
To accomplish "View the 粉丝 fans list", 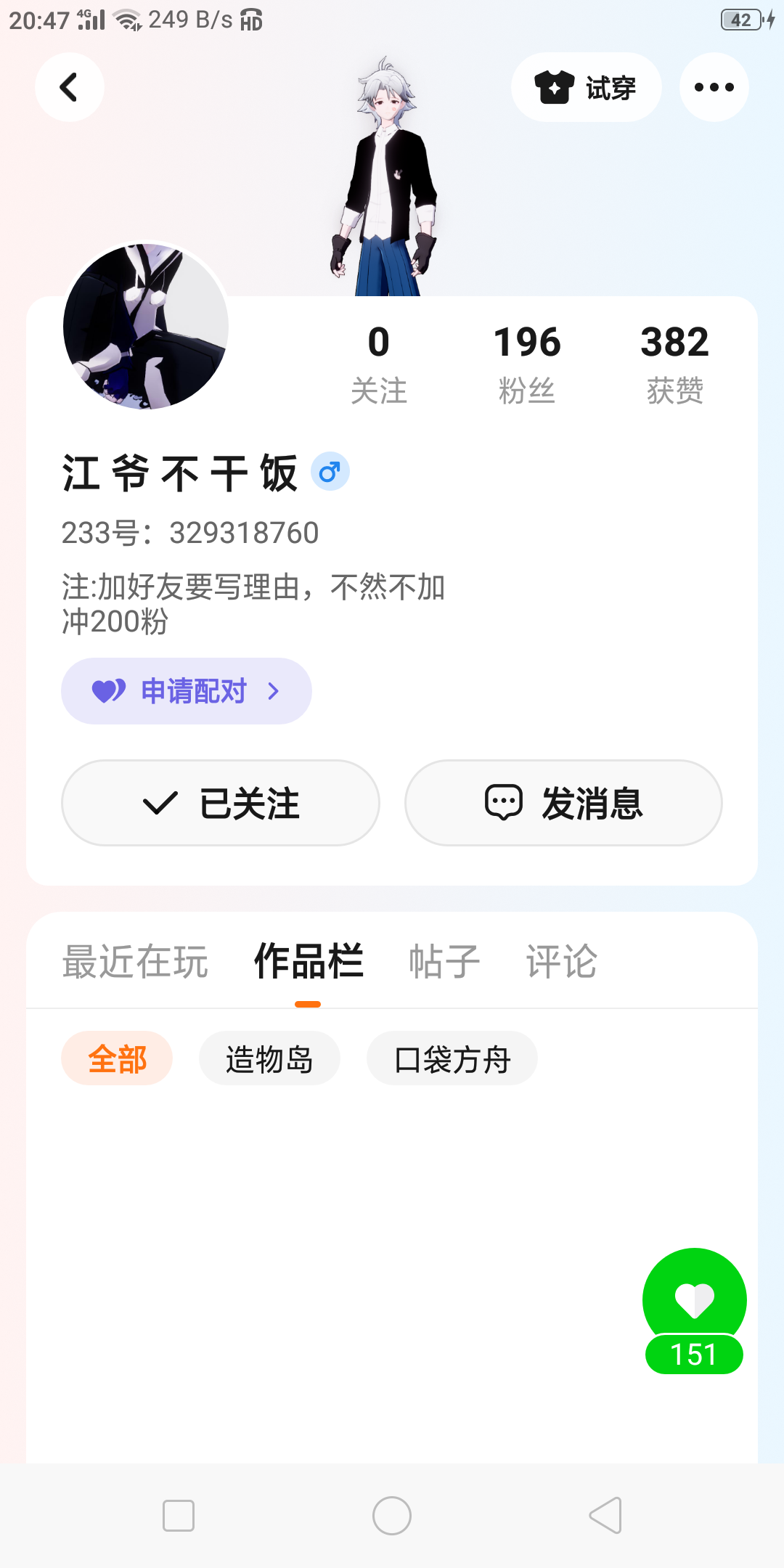I will pos(527,363).
